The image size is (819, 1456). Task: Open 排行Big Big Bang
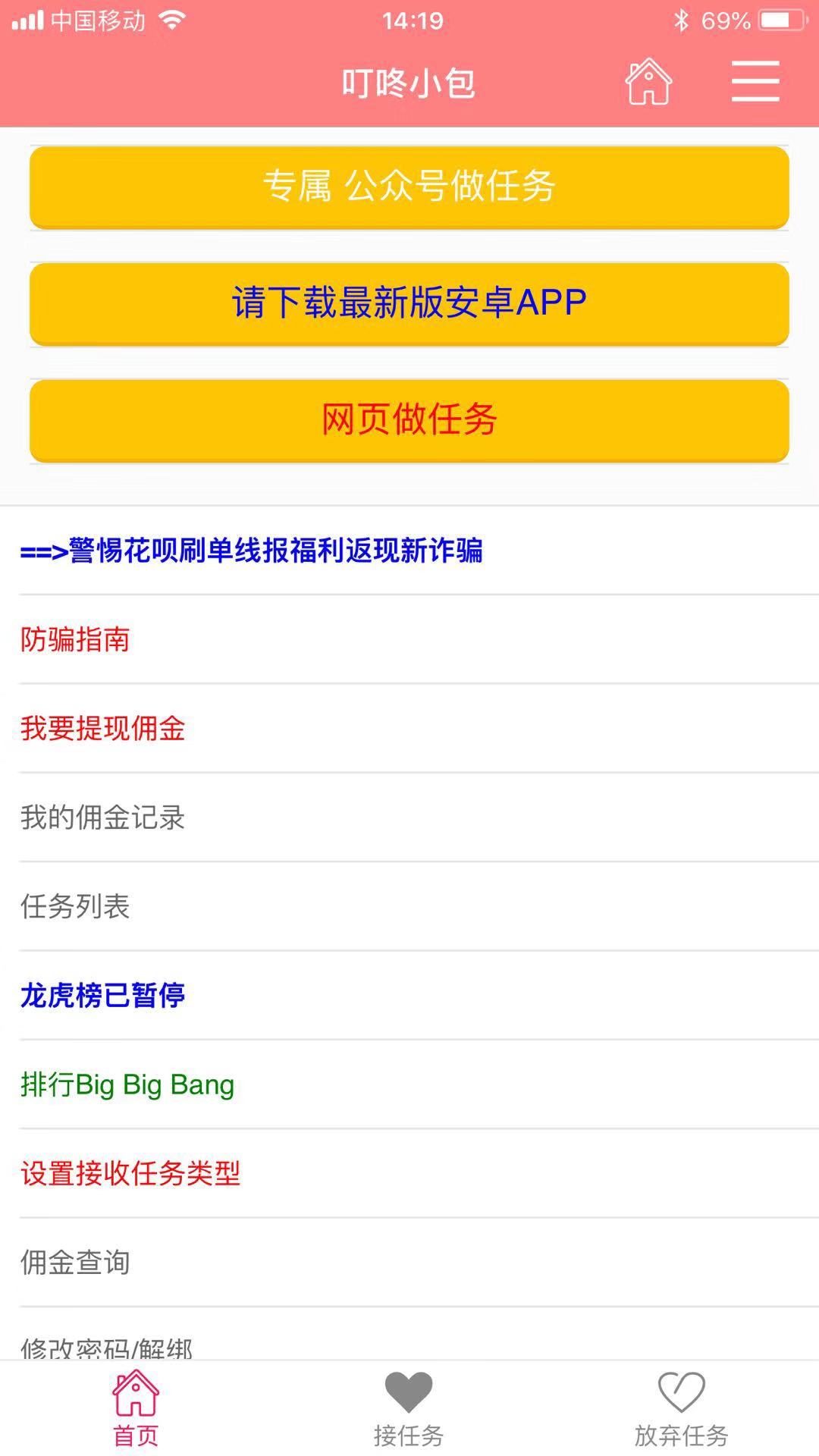(127, 1084)
